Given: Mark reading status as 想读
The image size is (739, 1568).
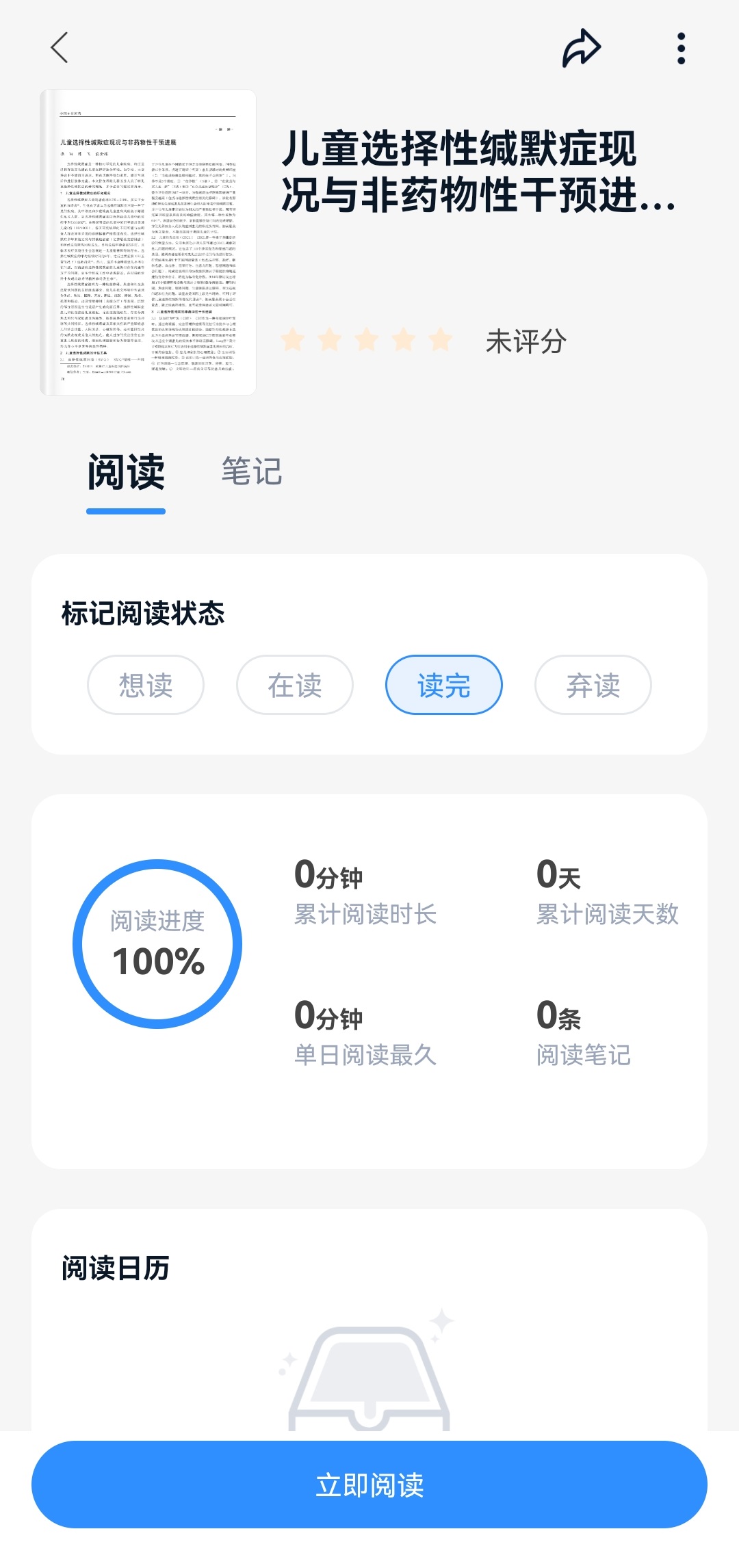Looking at the screenshot, I should (x=145, y=685).
